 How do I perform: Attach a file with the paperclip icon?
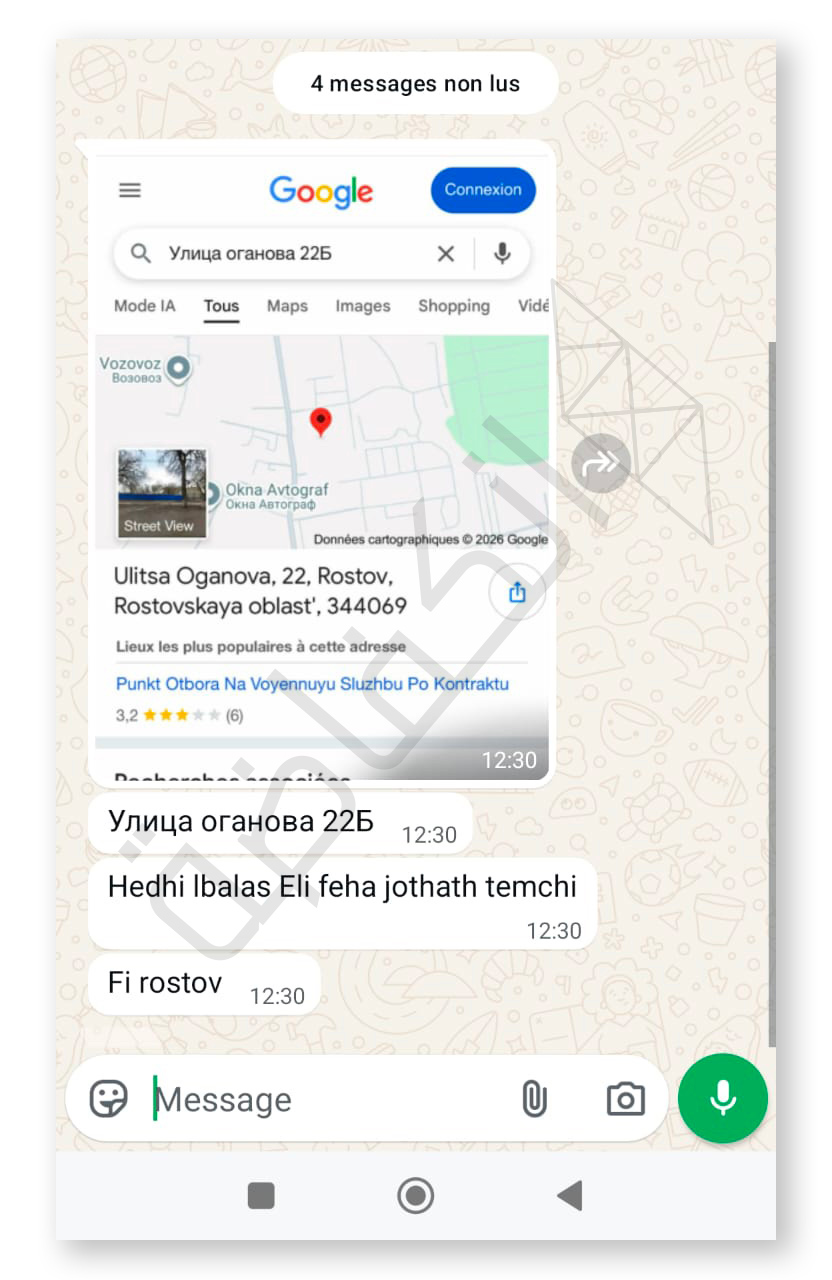pyautogui.click(x=535, y=1099)
